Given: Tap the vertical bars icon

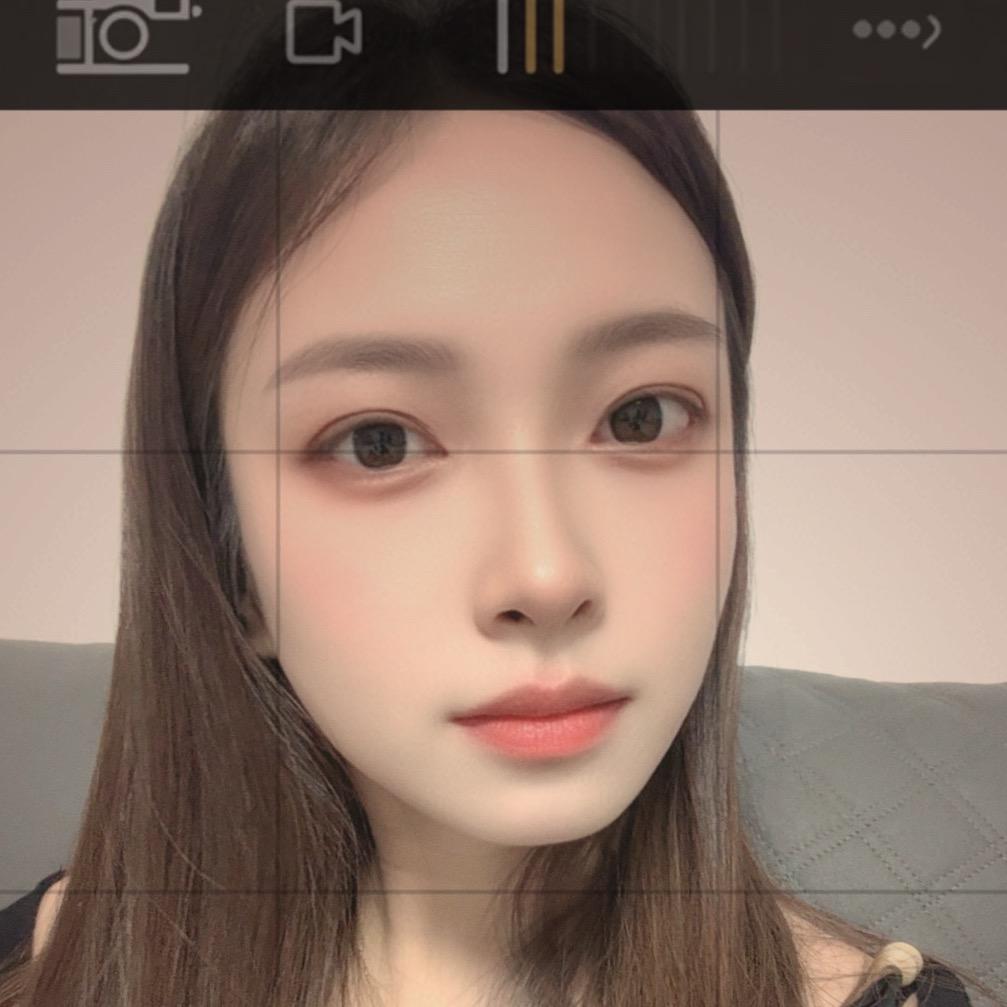Looking at the screenshot, I should point(530,36).
